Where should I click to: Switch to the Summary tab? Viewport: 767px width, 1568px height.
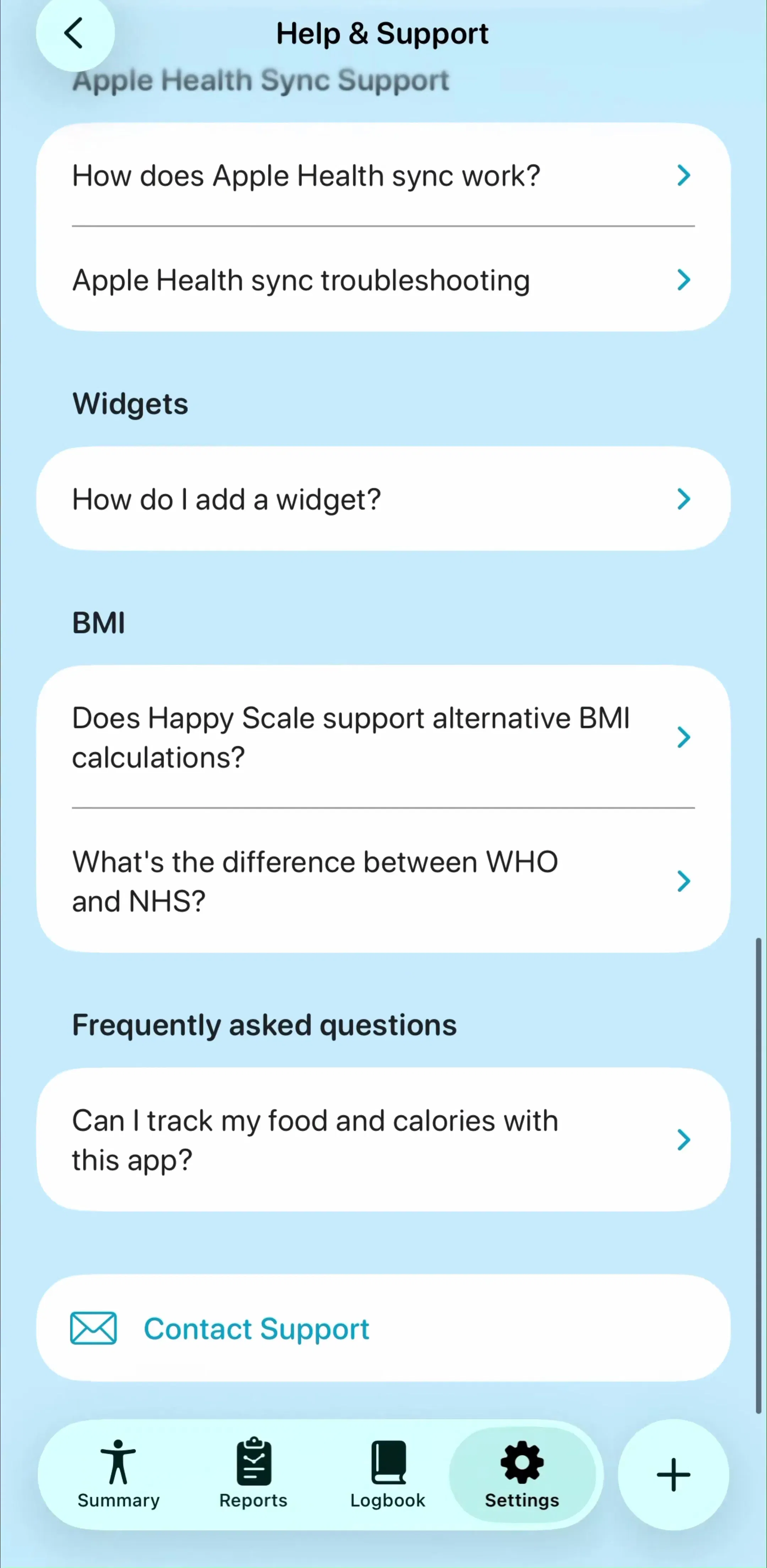[x=119, y=1474]
